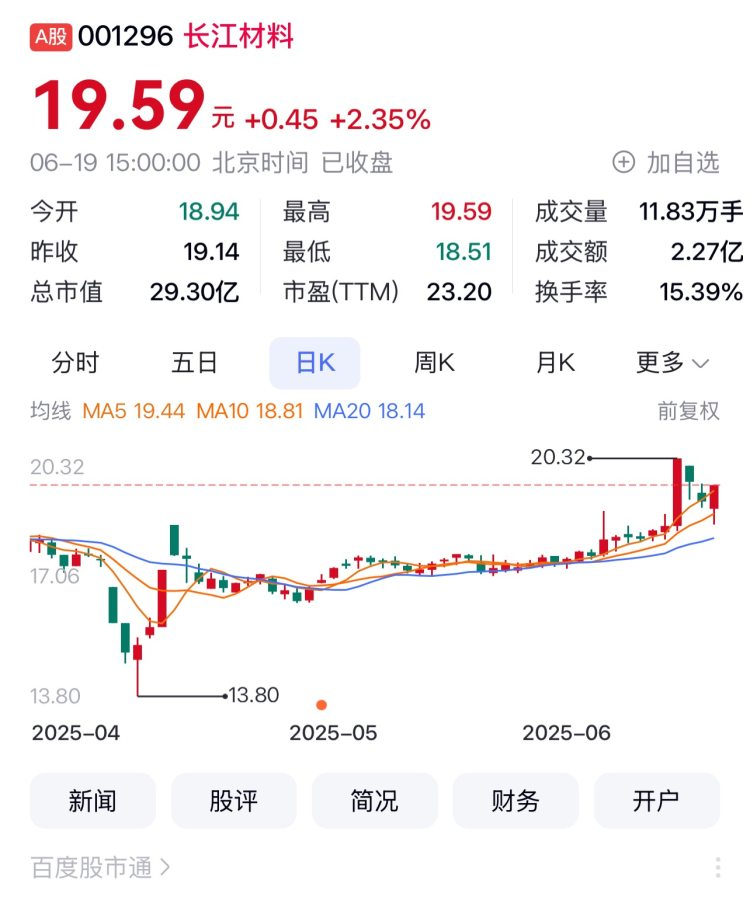This screenshot has height=904, width=750.
Task: Open the 新闻 section
Action: pyautogui.click(x=93, y=801)
